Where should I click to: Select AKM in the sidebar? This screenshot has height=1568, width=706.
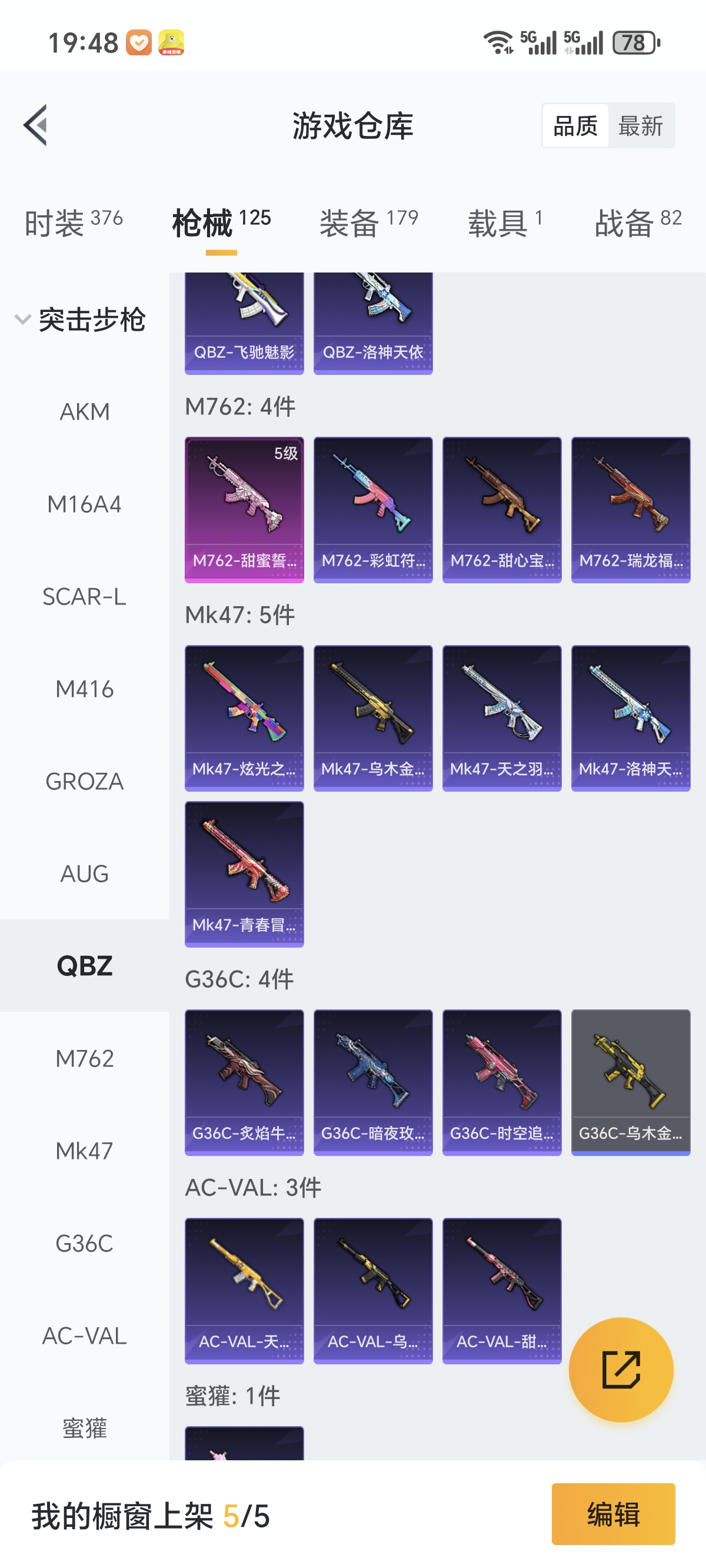(85, 412)
